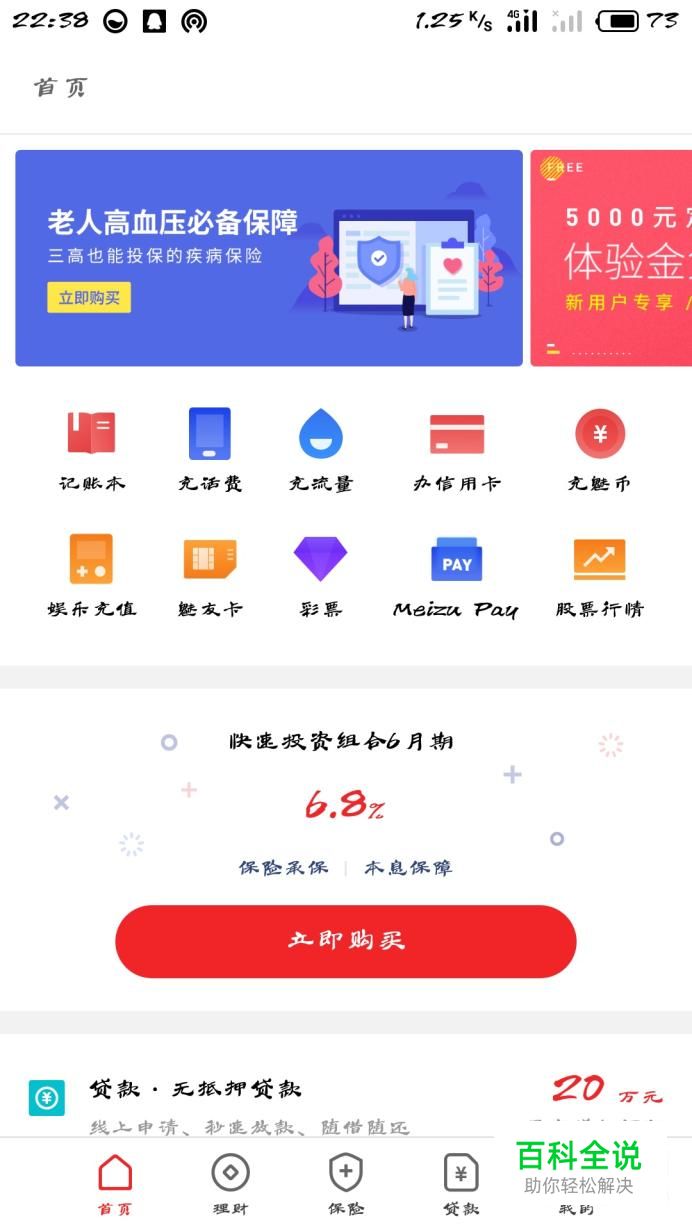Open 充话费 phone top-up
This screenshot has width=692, height=1230.
point(210,450)
